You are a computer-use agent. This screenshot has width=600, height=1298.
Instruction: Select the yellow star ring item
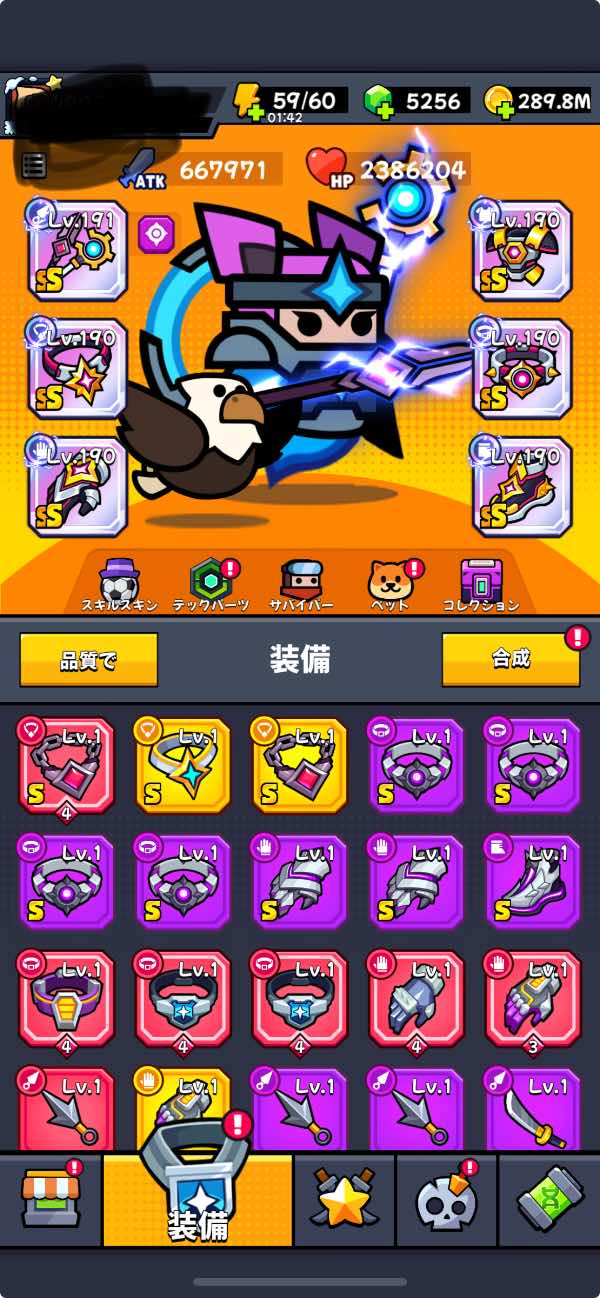[x=182, y=765]
